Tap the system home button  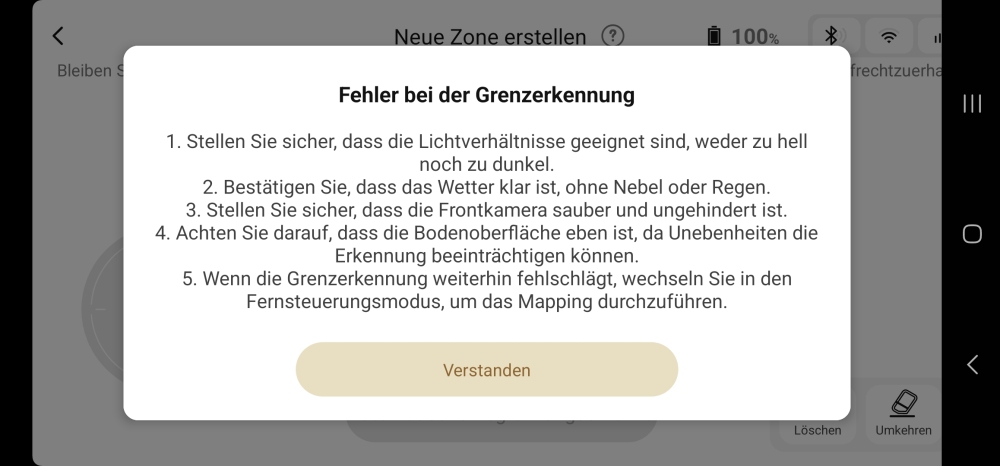pyautogui.click(x=971, y=234)
